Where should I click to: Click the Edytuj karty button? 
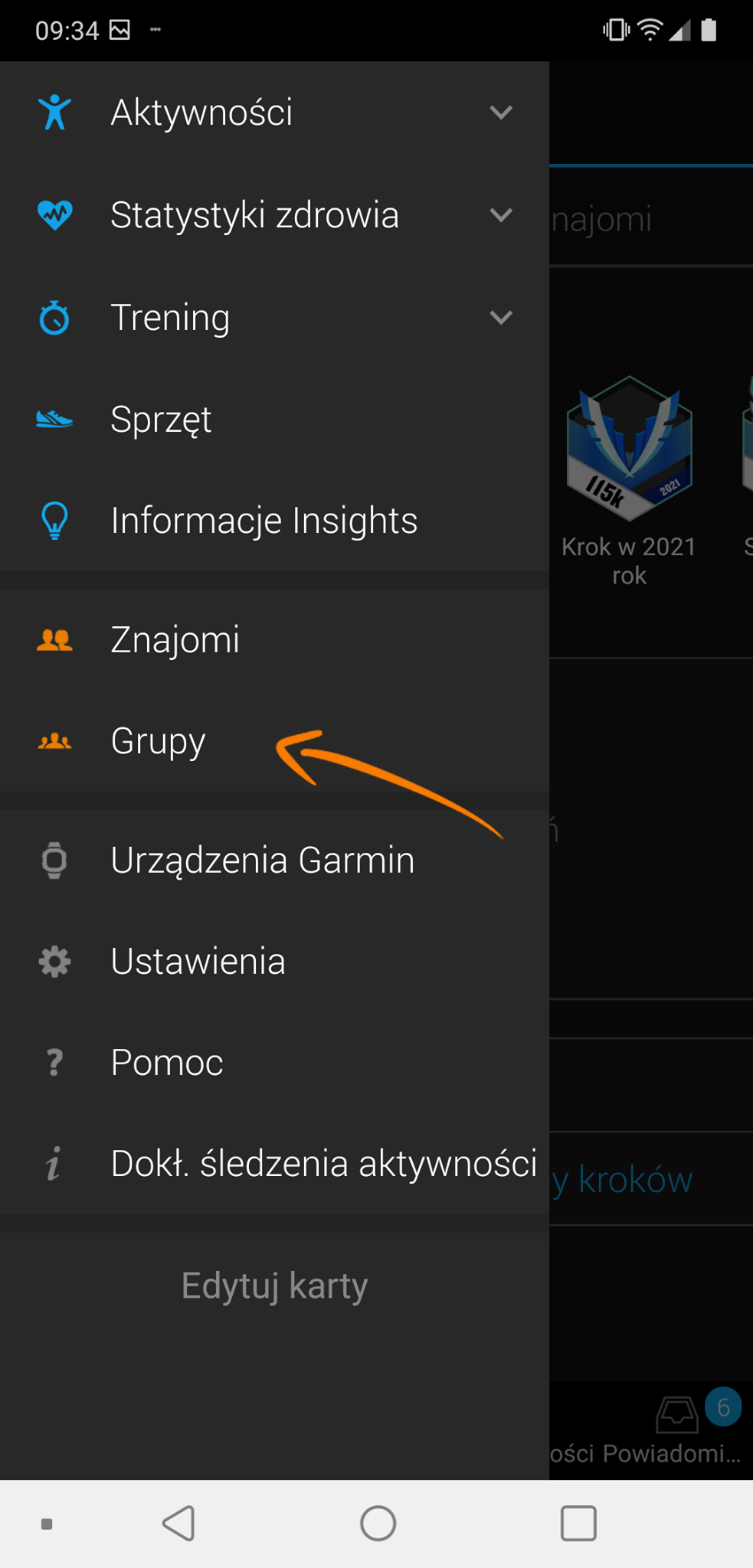pyautogui.click(x=274, y=1285)
